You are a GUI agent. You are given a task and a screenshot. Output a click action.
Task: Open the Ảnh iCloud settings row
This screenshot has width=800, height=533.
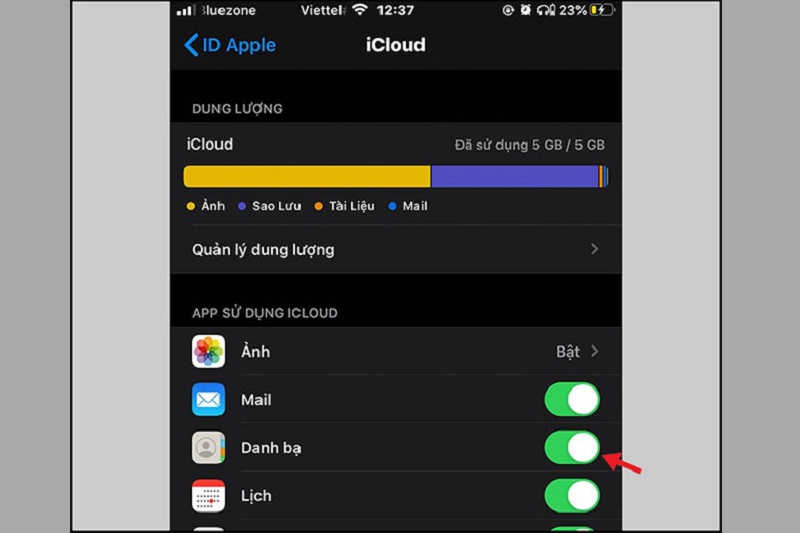point(395,352)
